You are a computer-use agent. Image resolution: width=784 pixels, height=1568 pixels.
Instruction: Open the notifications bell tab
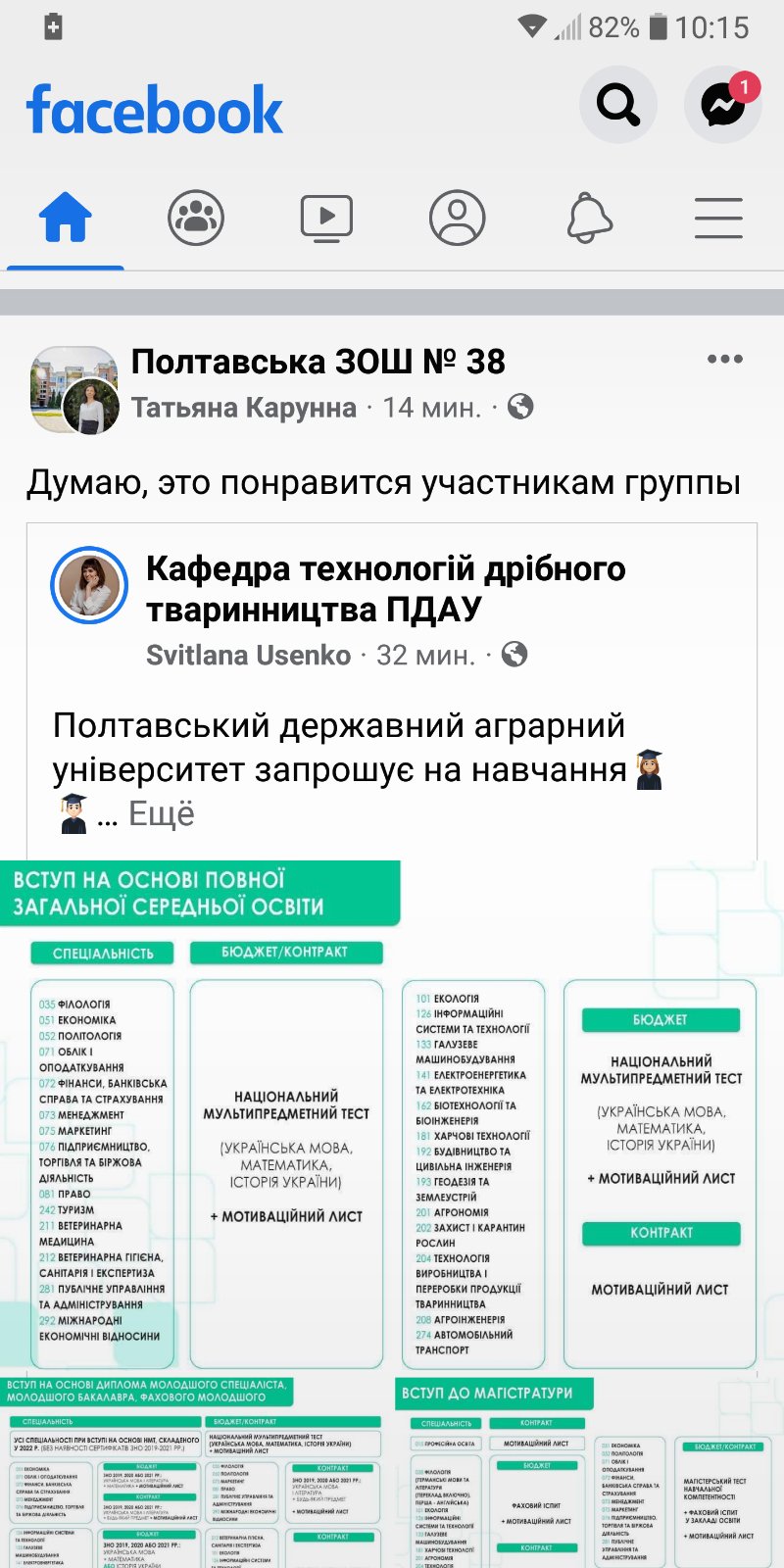588,218
